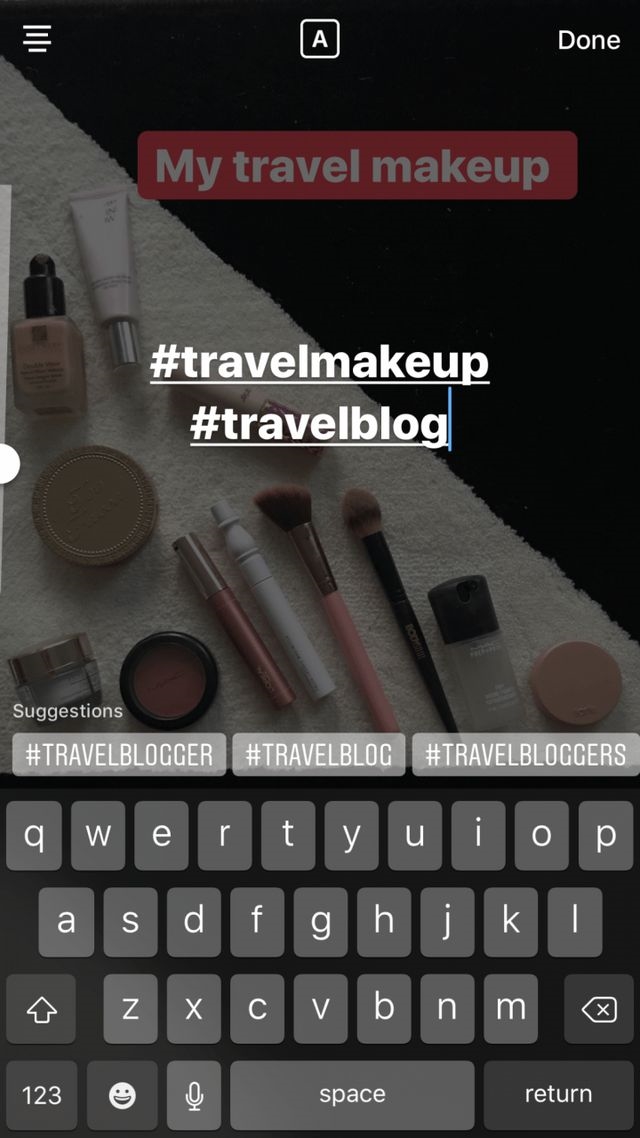Toggle the text background style
Screen dimensions: 640x1138
(x=319, y=40)
